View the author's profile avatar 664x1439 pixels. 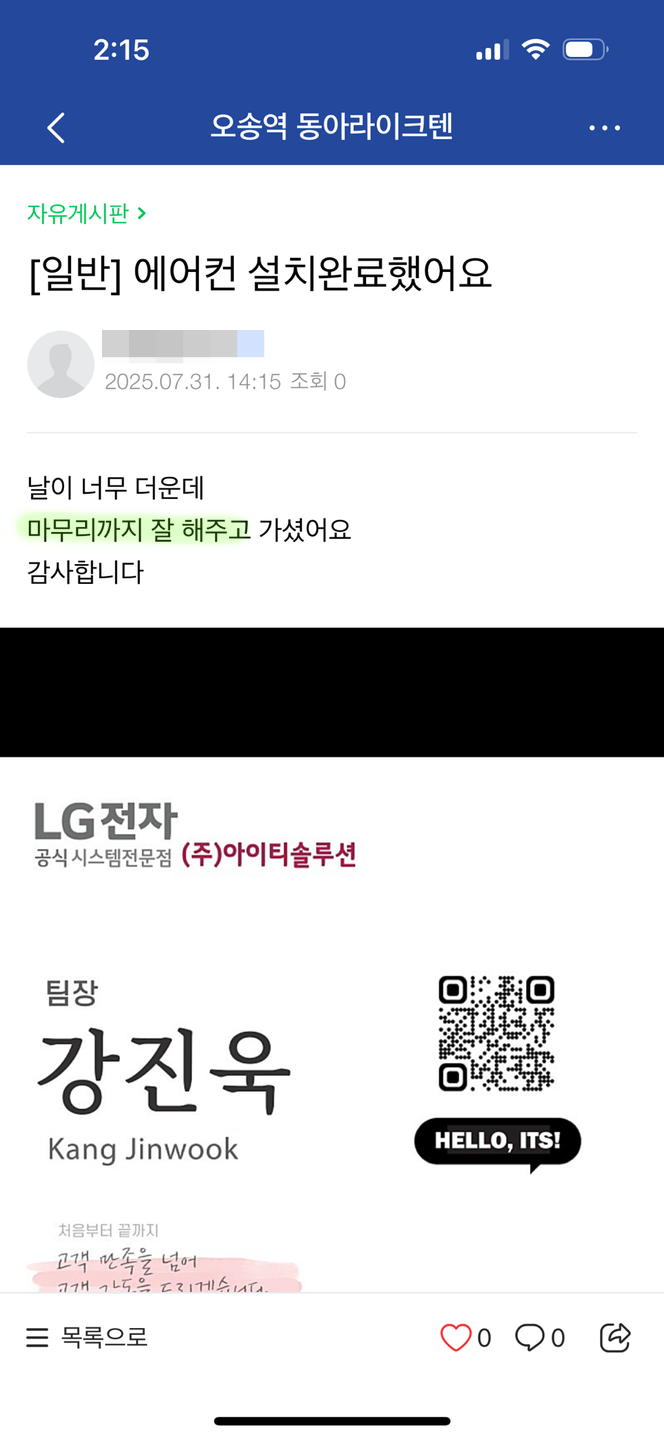pyautogui.click(x=61, y=364)
